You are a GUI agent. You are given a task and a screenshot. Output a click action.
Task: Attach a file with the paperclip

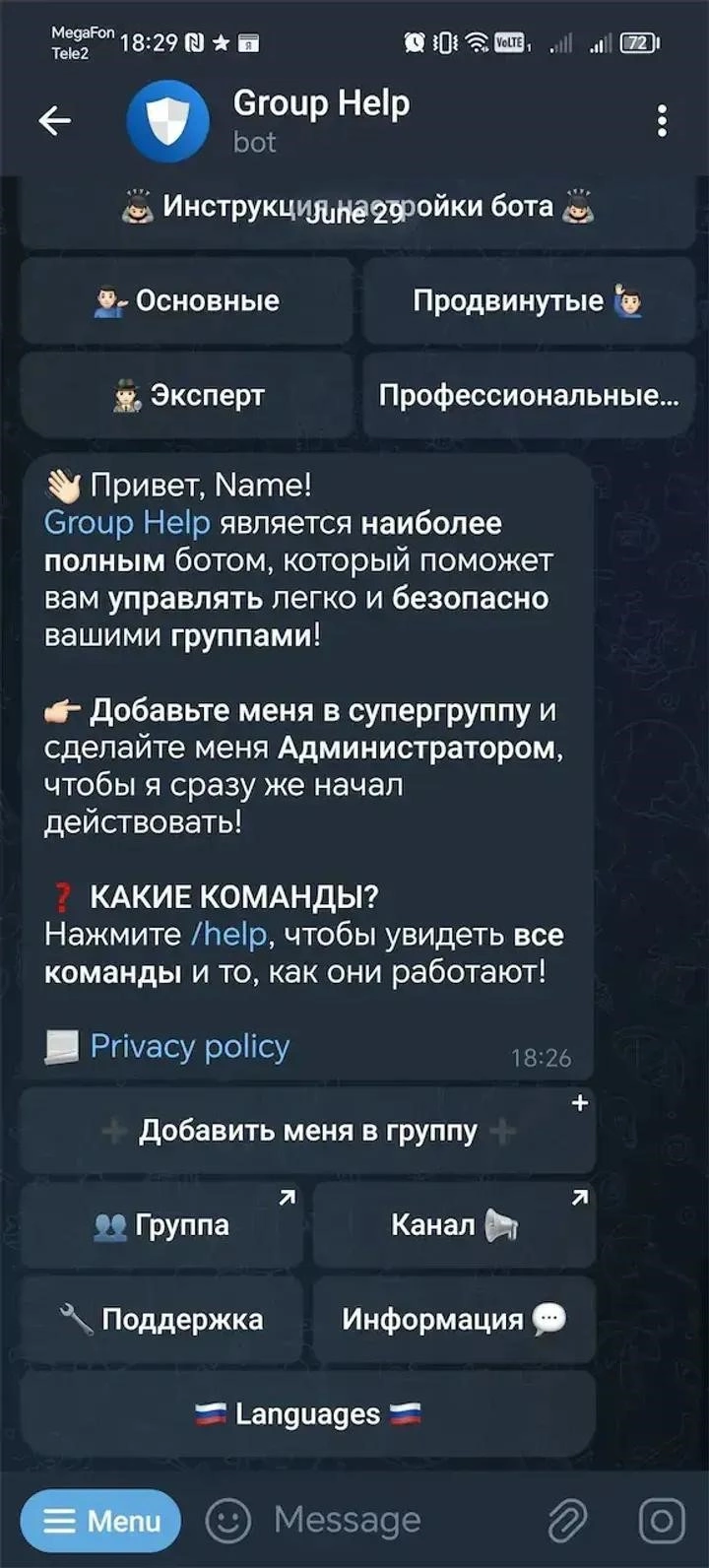[568, 1522]
